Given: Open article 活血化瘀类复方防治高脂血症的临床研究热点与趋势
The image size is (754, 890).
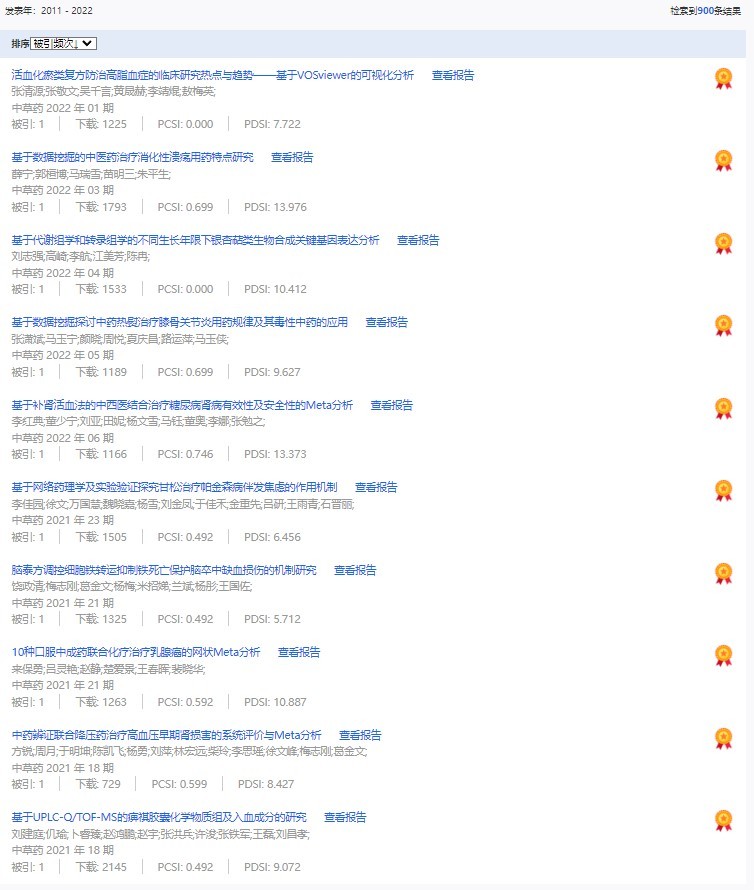Looking at the screenshot, I should point(212,75).
